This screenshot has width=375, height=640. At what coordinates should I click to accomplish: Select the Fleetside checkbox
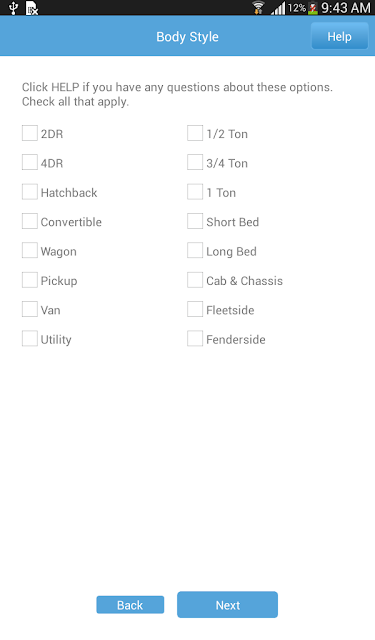coord(195,310)
